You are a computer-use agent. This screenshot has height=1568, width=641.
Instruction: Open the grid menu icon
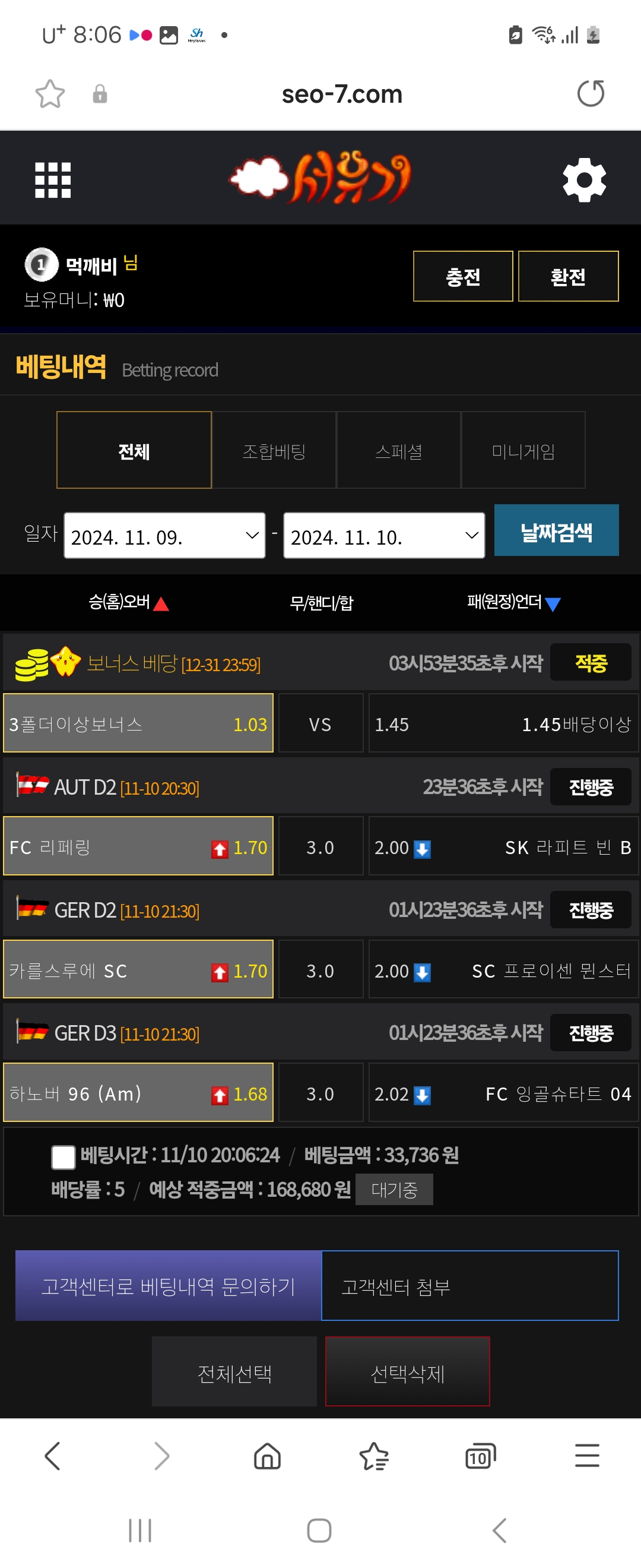(53, 180)
